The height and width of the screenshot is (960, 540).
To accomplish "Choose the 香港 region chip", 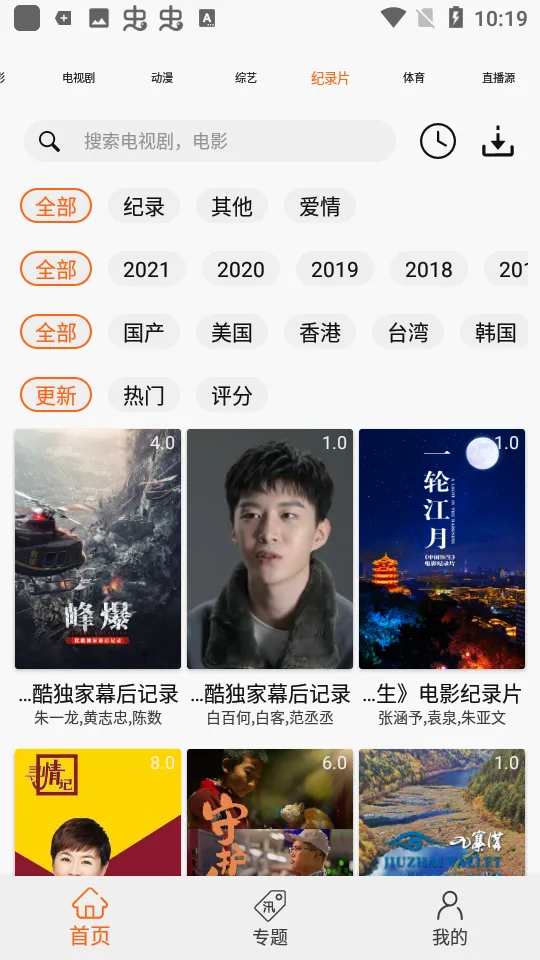I will click(x=320, y=332).
